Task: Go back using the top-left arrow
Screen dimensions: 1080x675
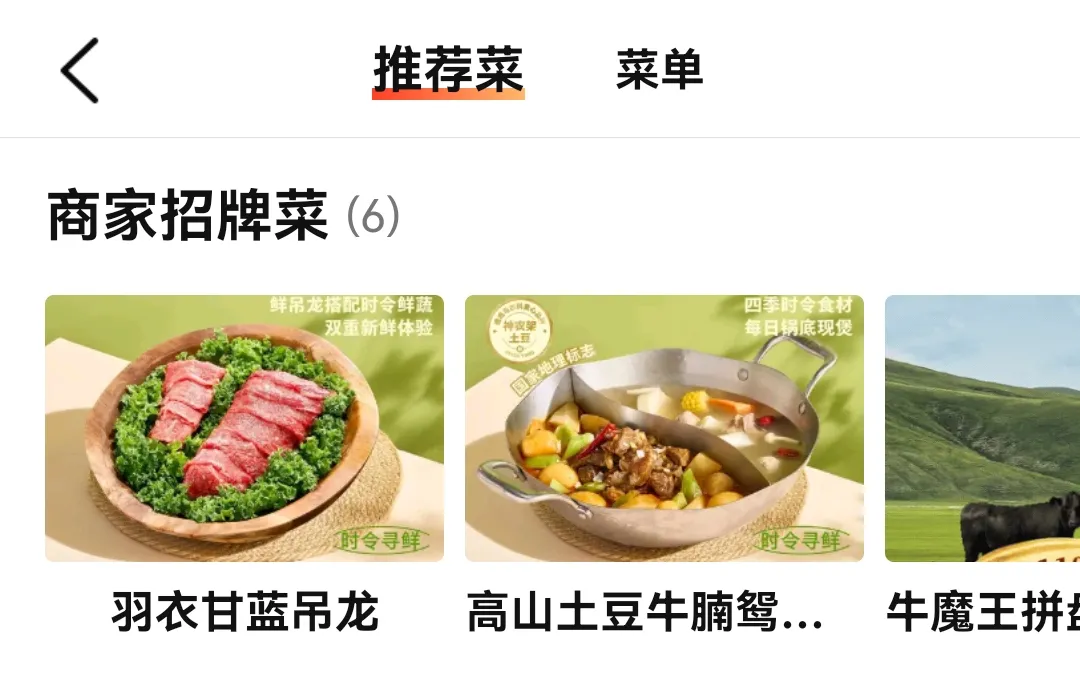Action: 80,70
